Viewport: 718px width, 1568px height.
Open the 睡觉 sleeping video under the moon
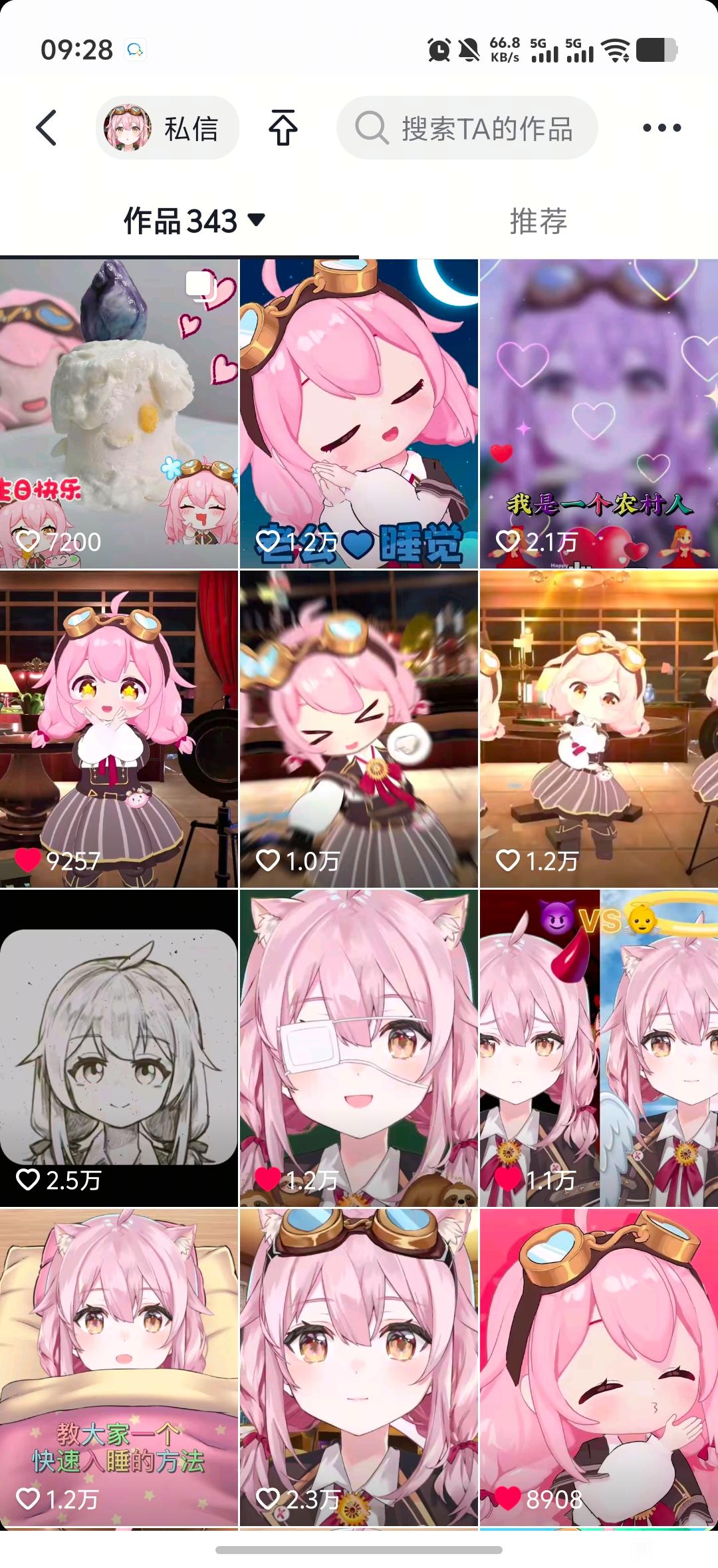[x=359, y=414]
